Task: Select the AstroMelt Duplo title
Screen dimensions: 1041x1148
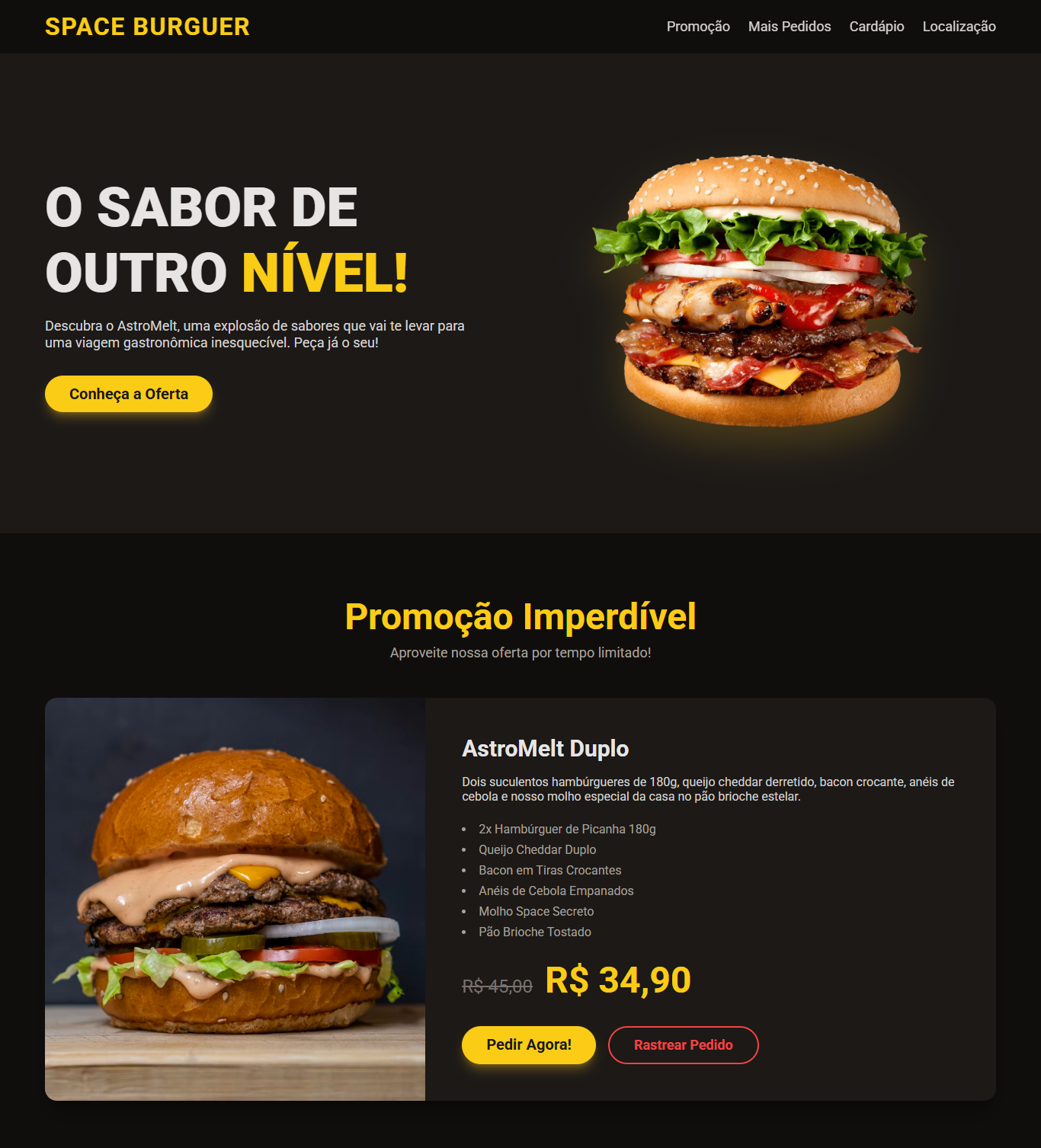Action: [x=546, y=749]
